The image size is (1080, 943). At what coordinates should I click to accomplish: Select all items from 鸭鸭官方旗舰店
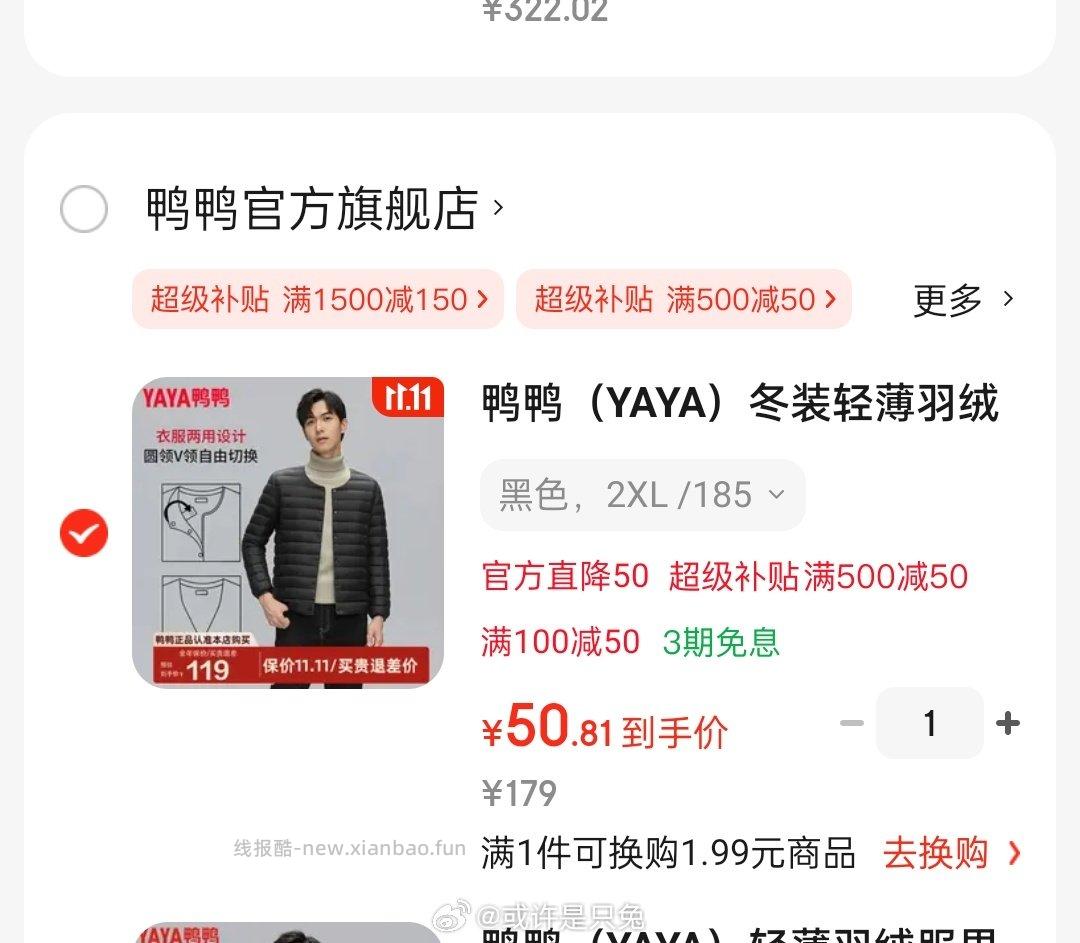pos(84,210)
